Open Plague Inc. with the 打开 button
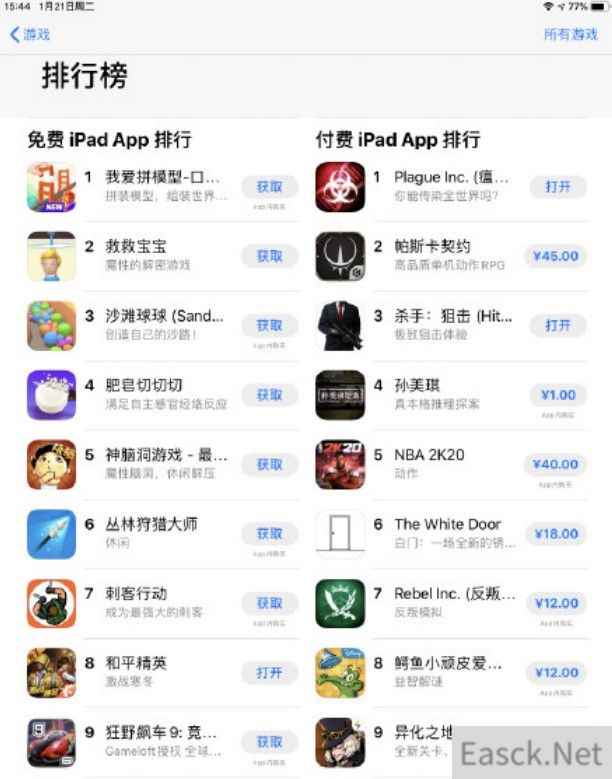The height and width of the screenshot is (779, 612). 558,187
